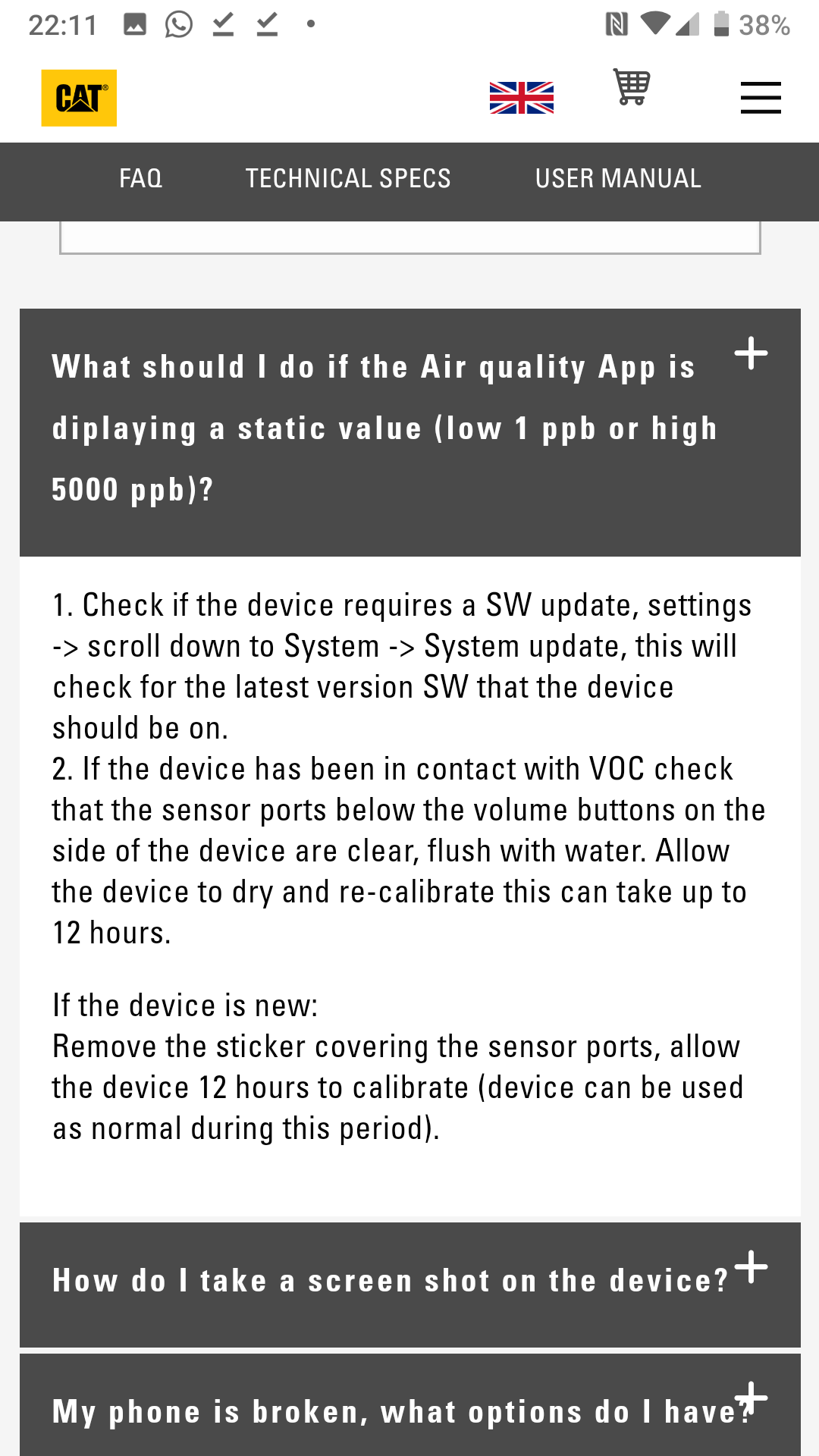819x1456 pixels.
Task: Open the CAT home logo
Action: pos(79,98)
